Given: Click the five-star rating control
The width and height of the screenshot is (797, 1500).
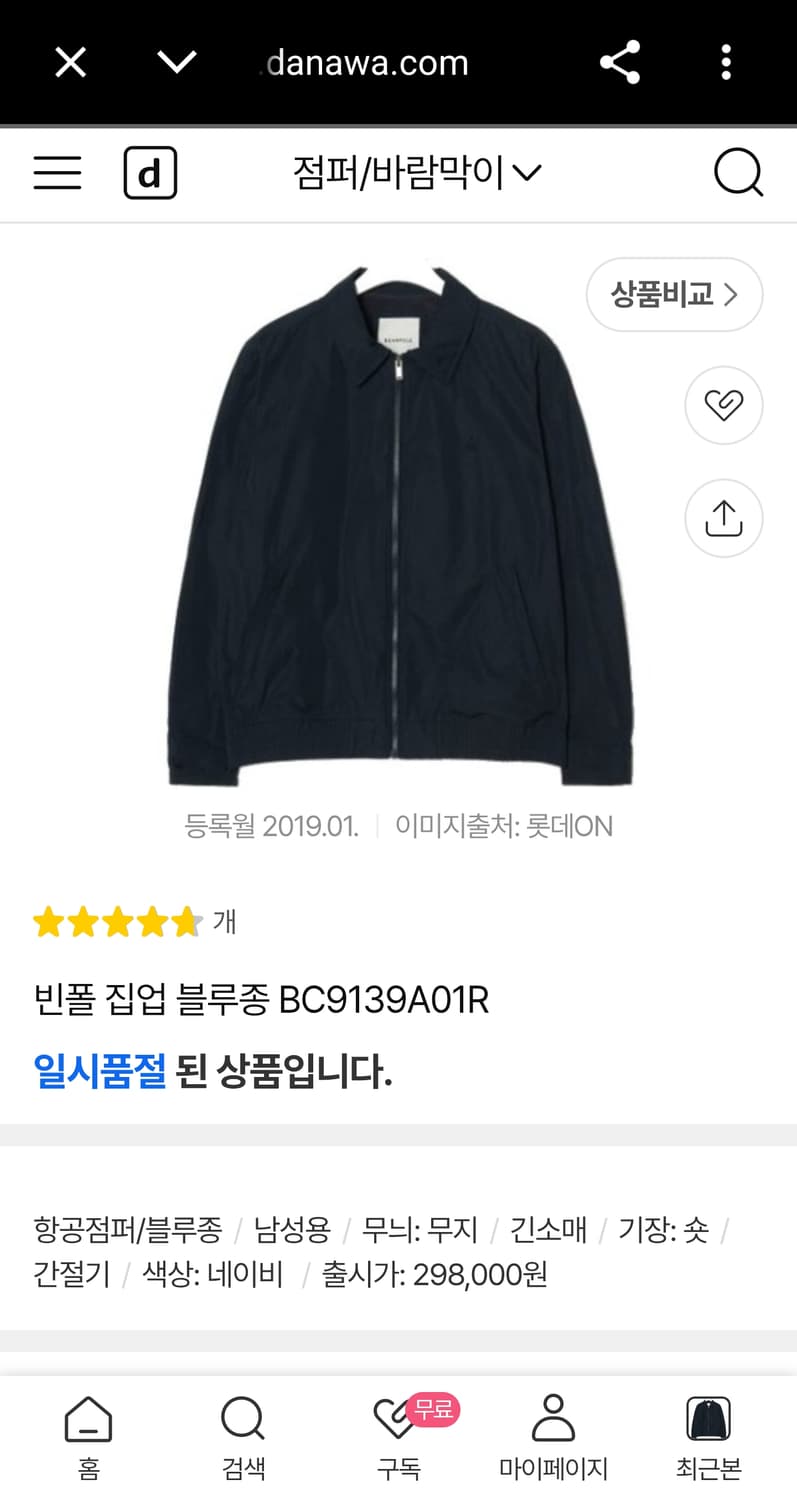Looking at the screenshot, I should [x=115, y=921].
